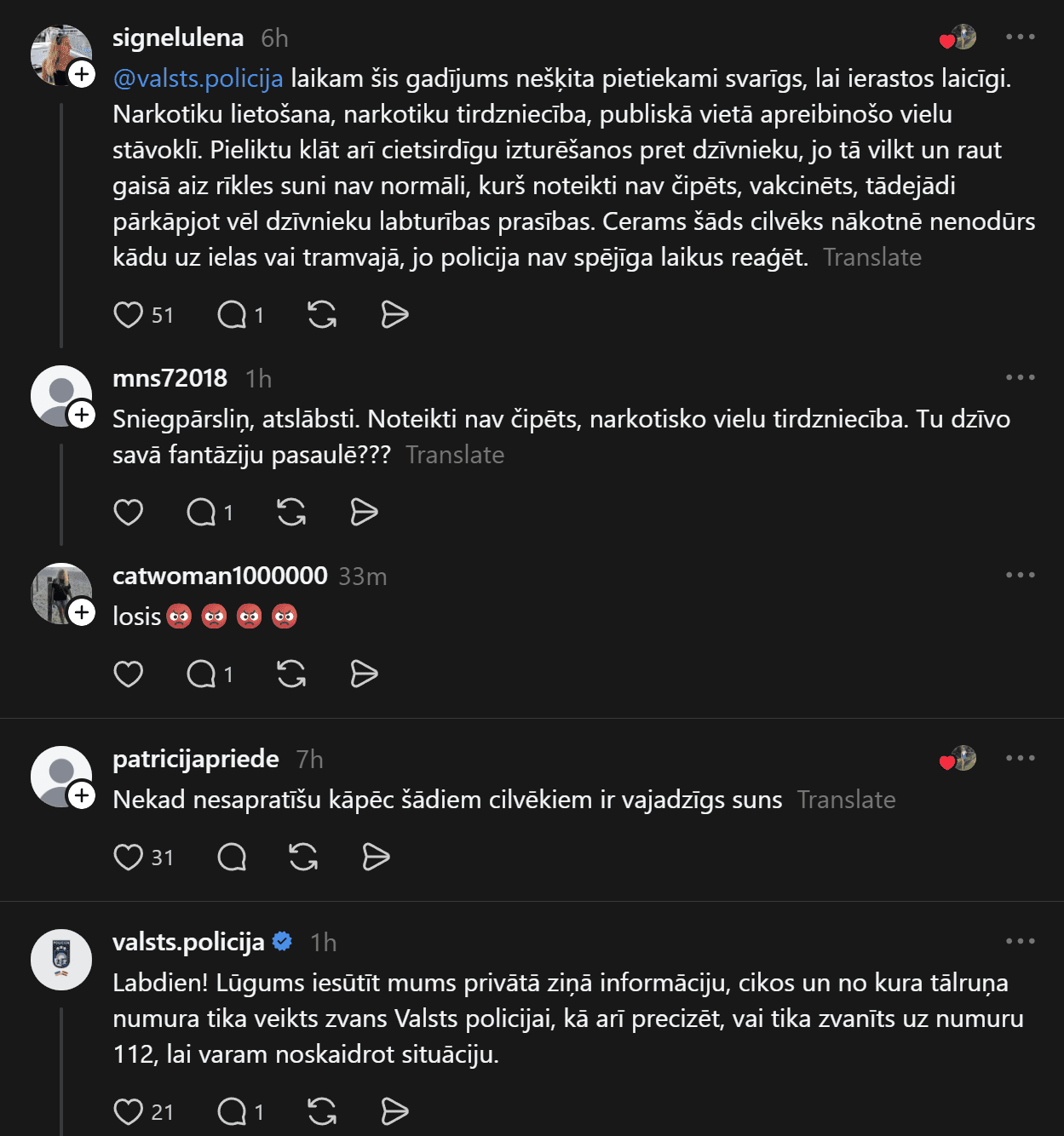Open valsts.policija profile name
Image resolution: width=1064 pixels, height=1136 pixels.
click(188, 942)
